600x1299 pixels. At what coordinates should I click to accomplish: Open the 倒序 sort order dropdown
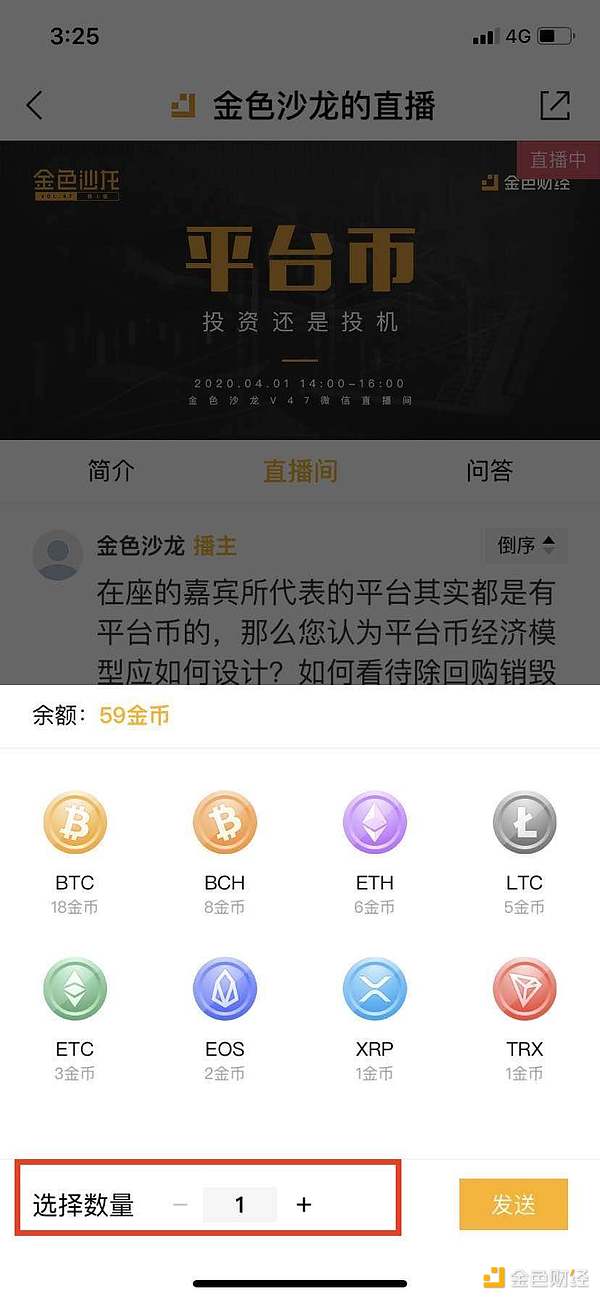(525, 545)
